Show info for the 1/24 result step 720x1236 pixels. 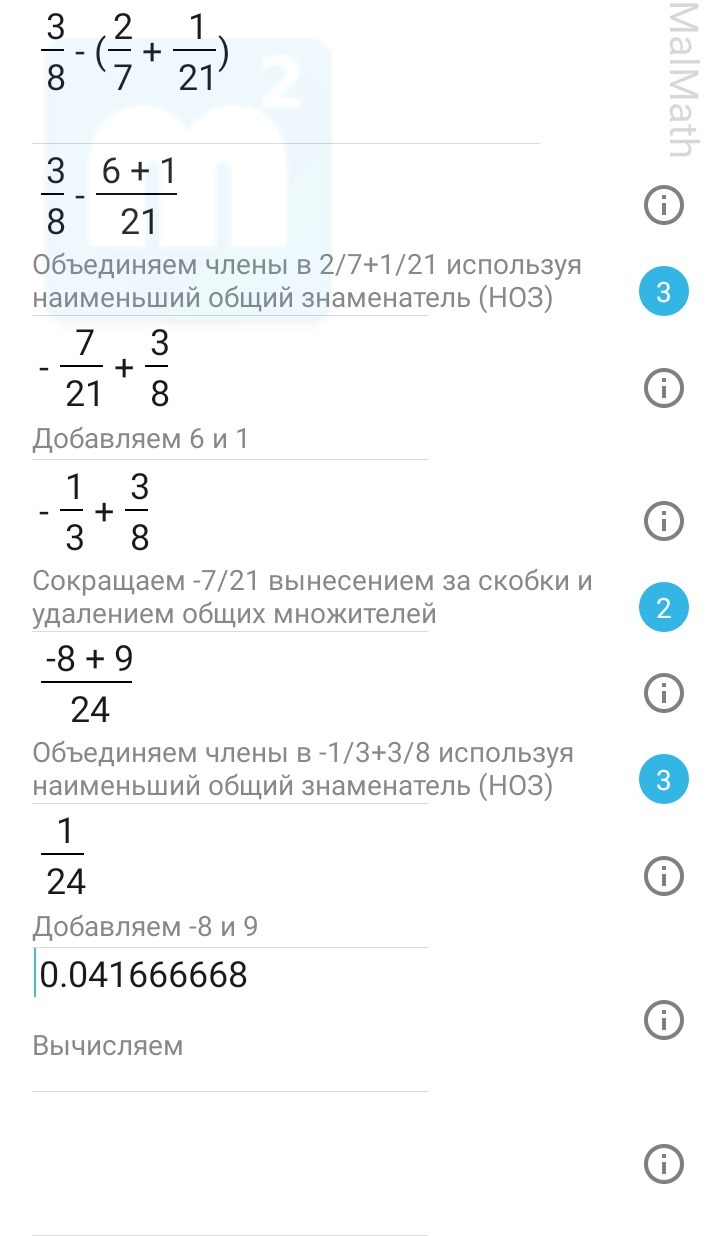pyautogui.click(x=663, y=876)
